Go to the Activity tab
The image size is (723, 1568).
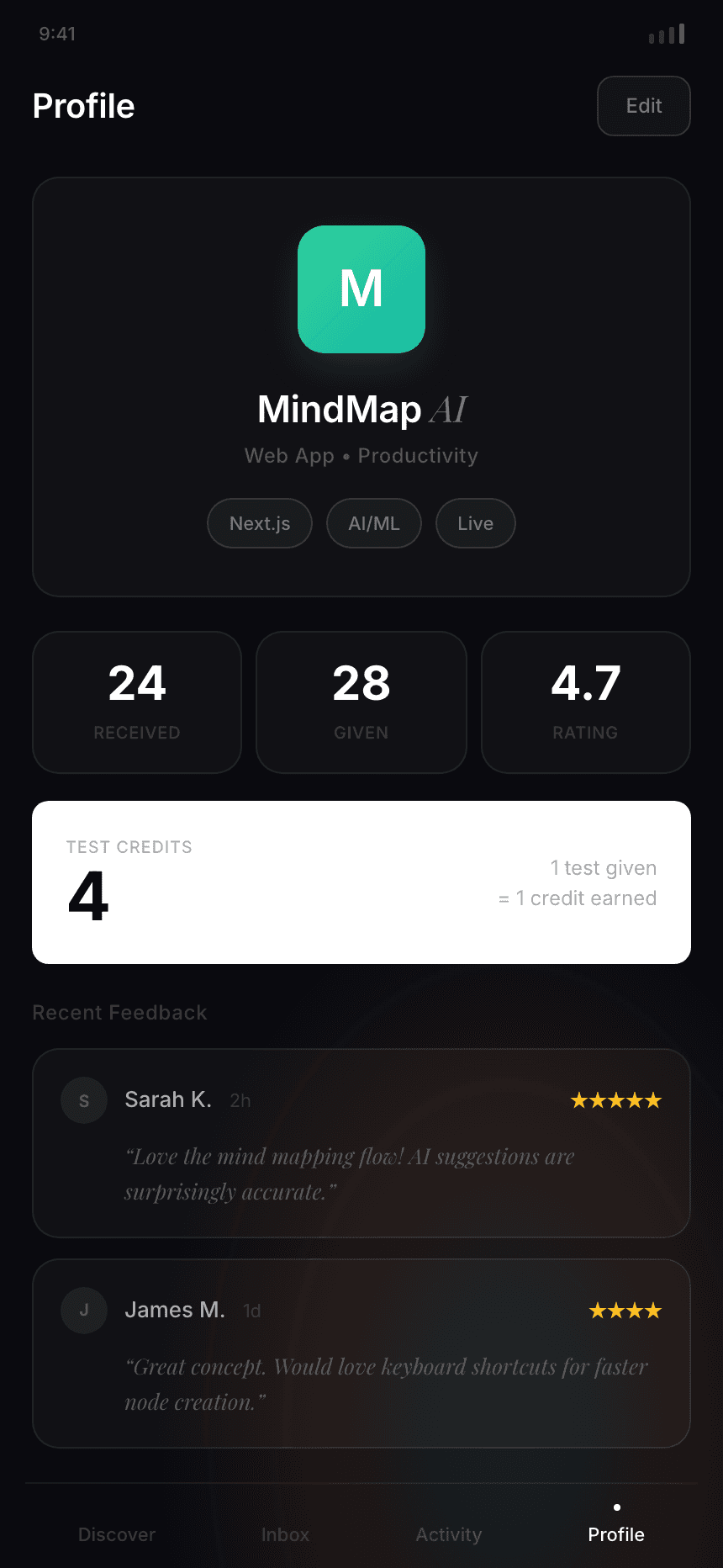[x=449, y=1534]
